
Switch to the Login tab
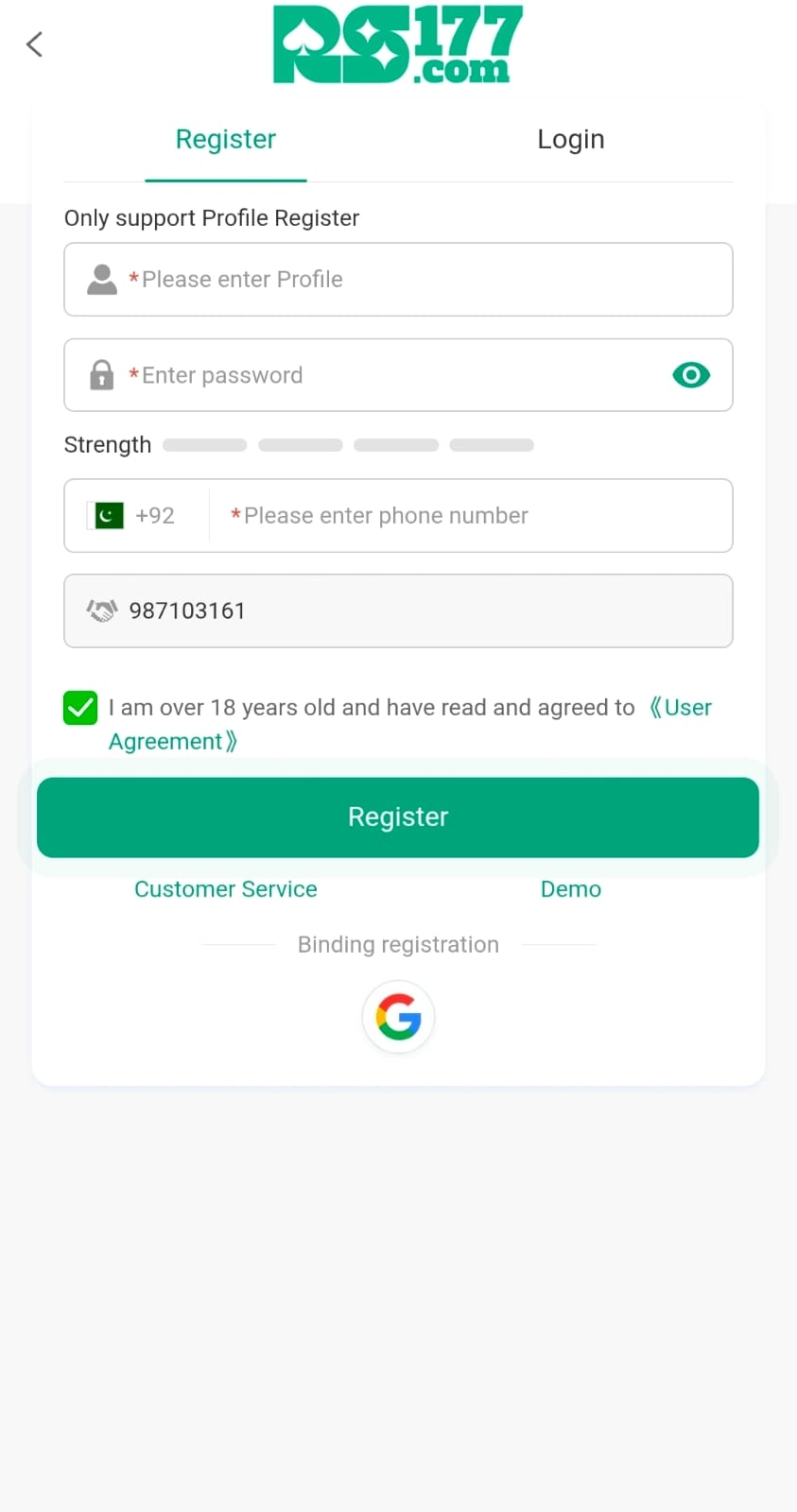[570, 140]
